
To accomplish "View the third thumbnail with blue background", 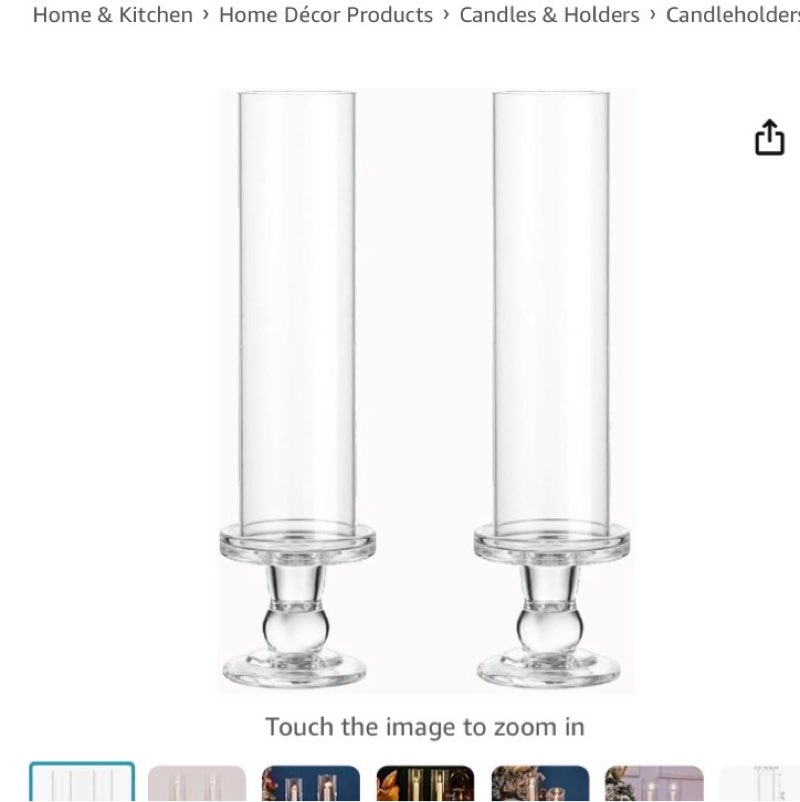I will [x=311, y=784].
